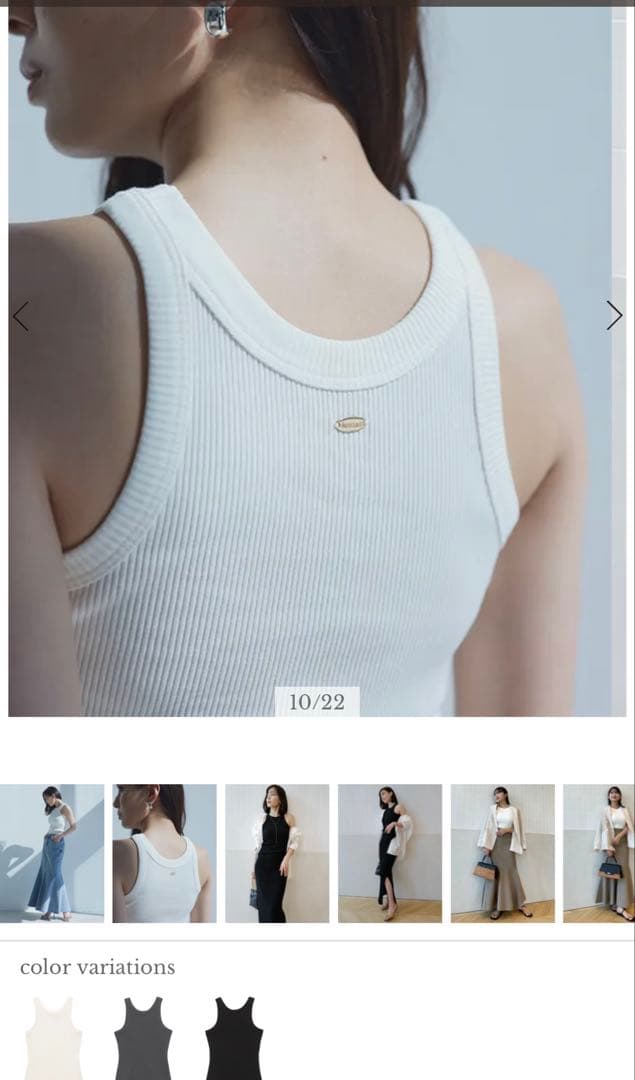Go to the previous product image
Viewport: 635px width, 1080px height.
pyautogui.click(x=20, y=316)
